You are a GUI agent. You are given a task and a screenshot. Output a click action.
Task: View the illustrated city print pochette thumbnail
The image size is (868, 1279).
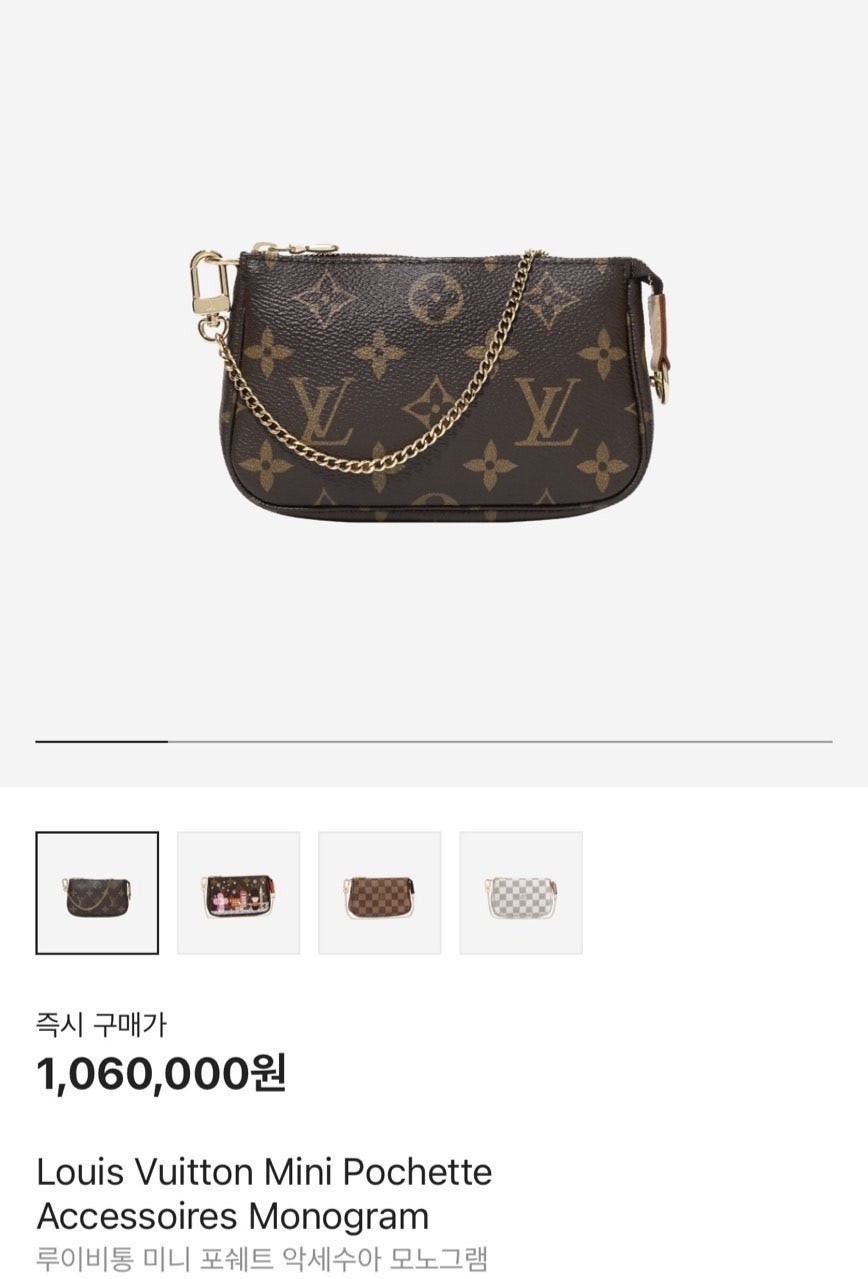[x=238, y=893]
